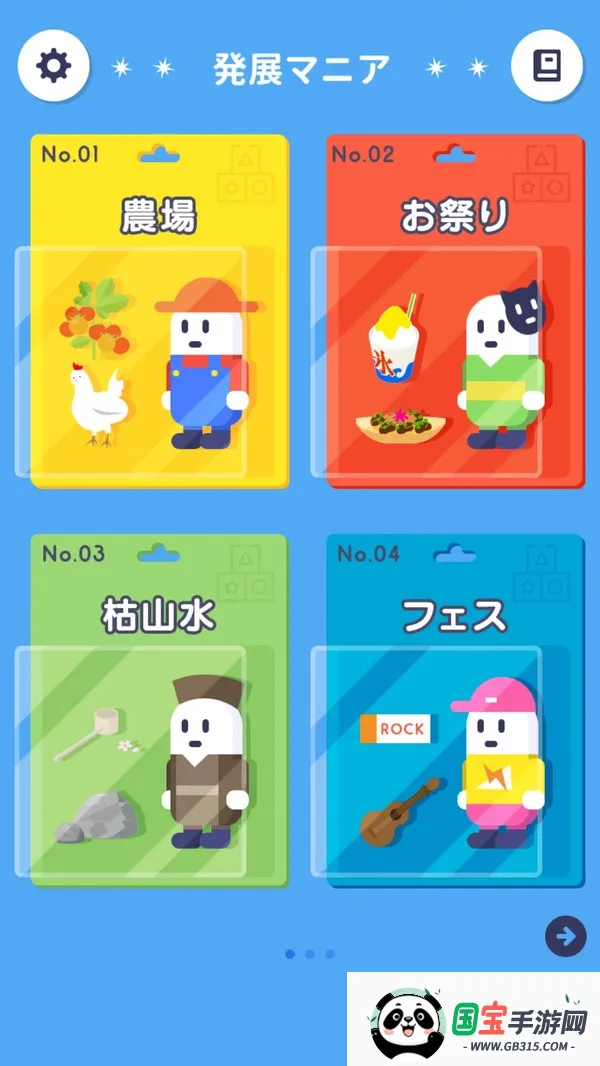Go to the next page arrow
This screenshot has height=1066, width=600.
click(x=566, y=936)
